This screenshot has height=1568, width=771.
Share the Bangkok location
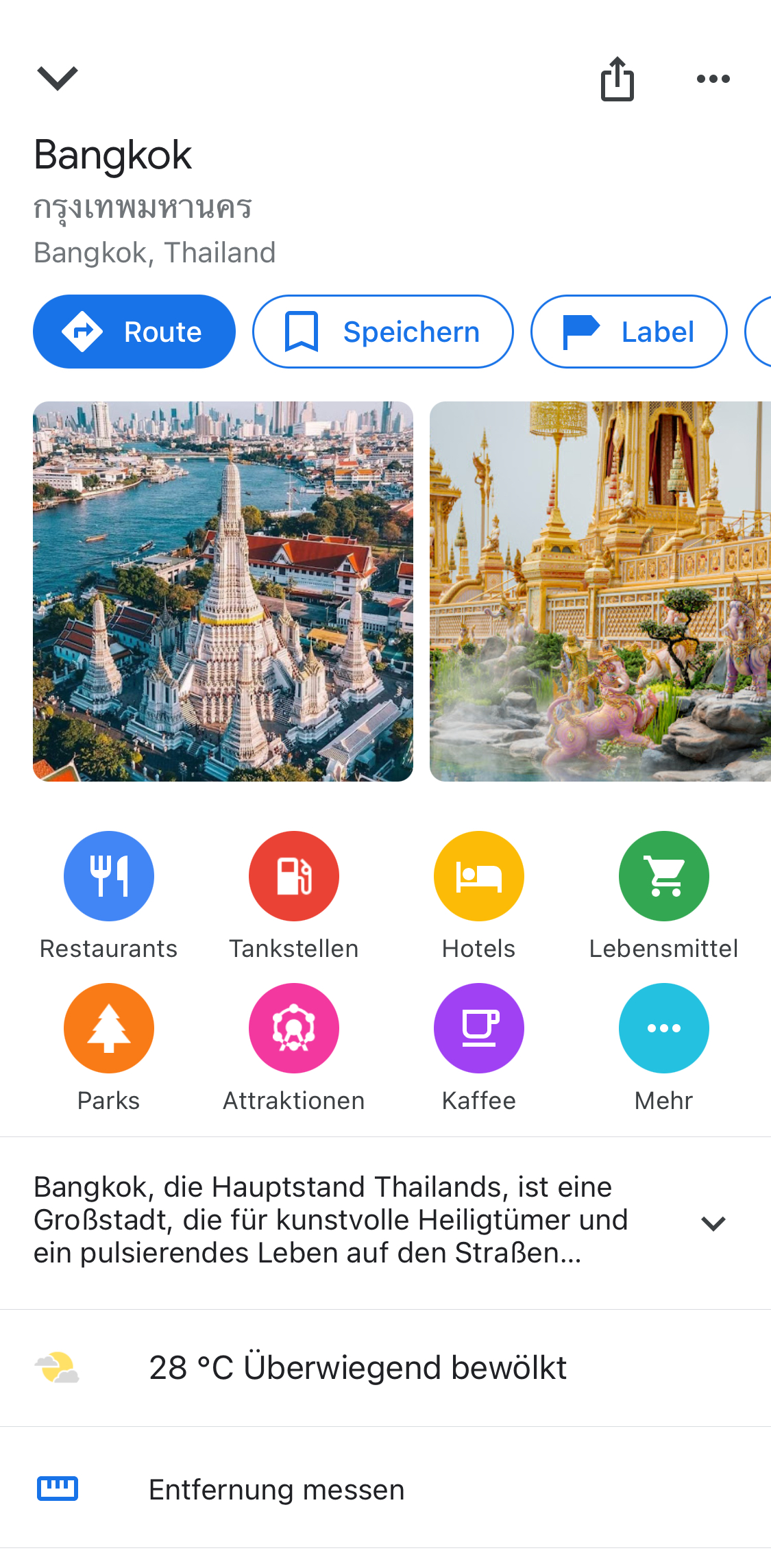click(617, 79)
